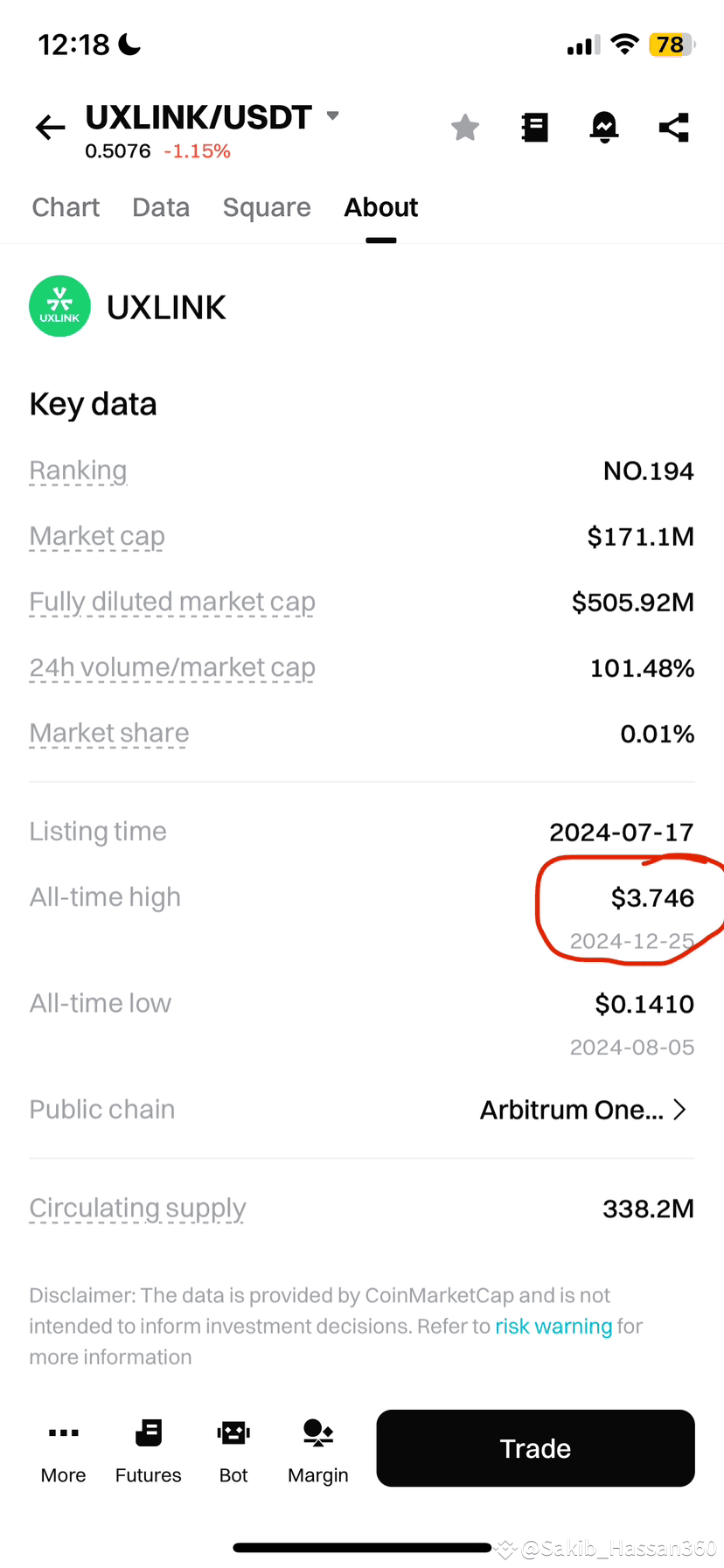Check the Circulating supply explanation
724x1568 pixels.
(x=136, y=1208)
